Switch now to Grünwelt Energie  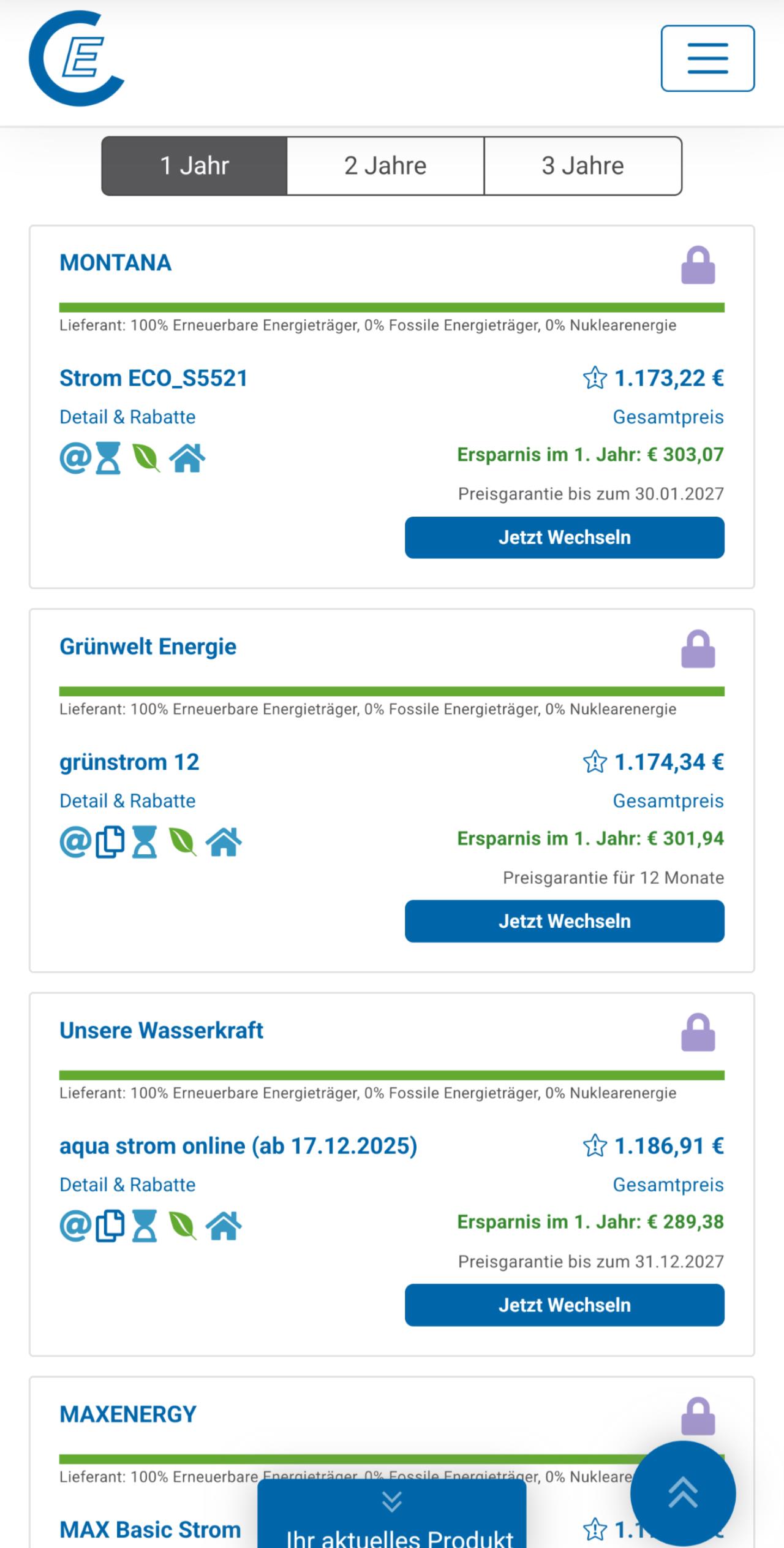click(x=564, y=921)
